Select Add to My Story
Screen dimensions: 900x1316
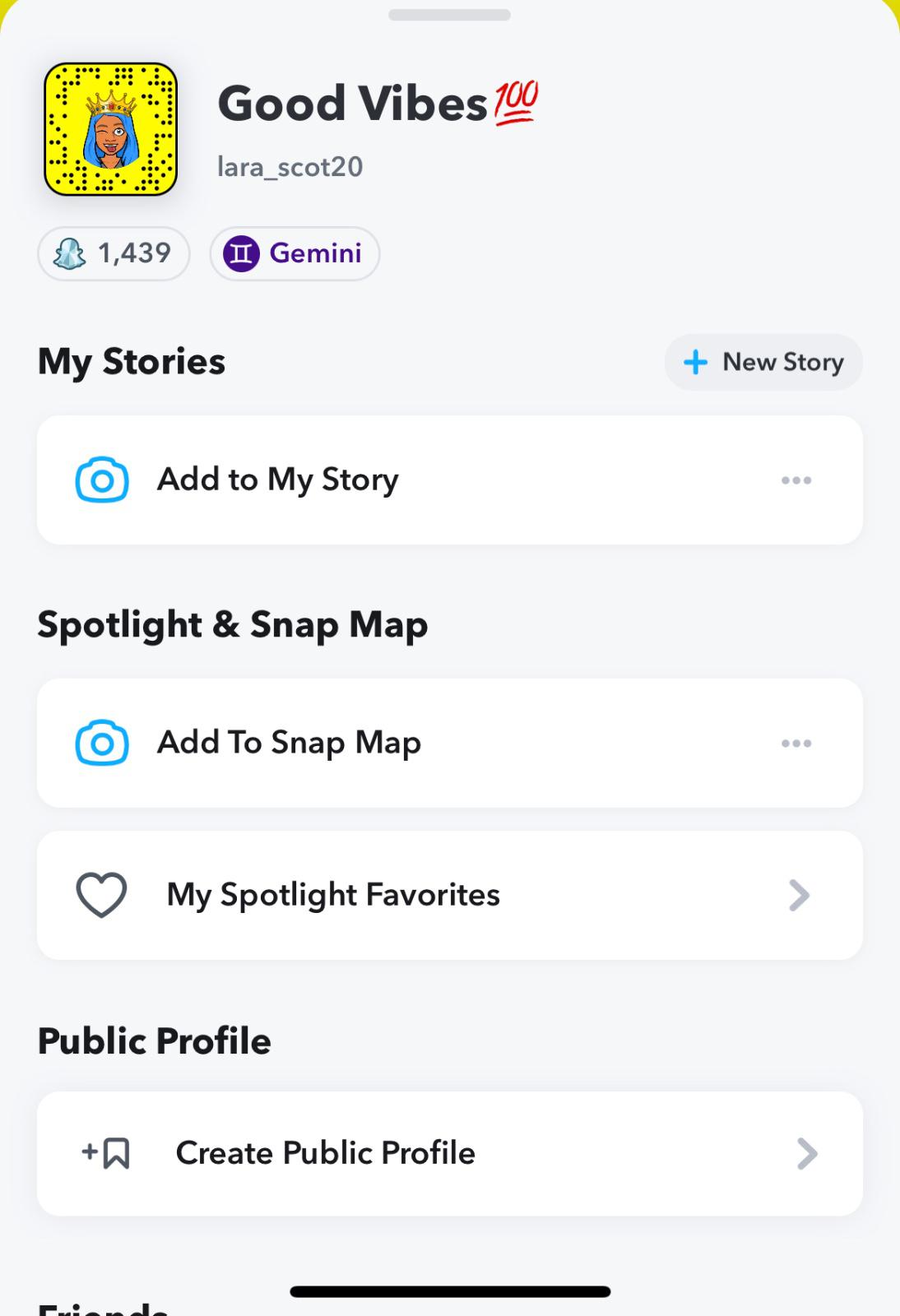pos(278,480)
